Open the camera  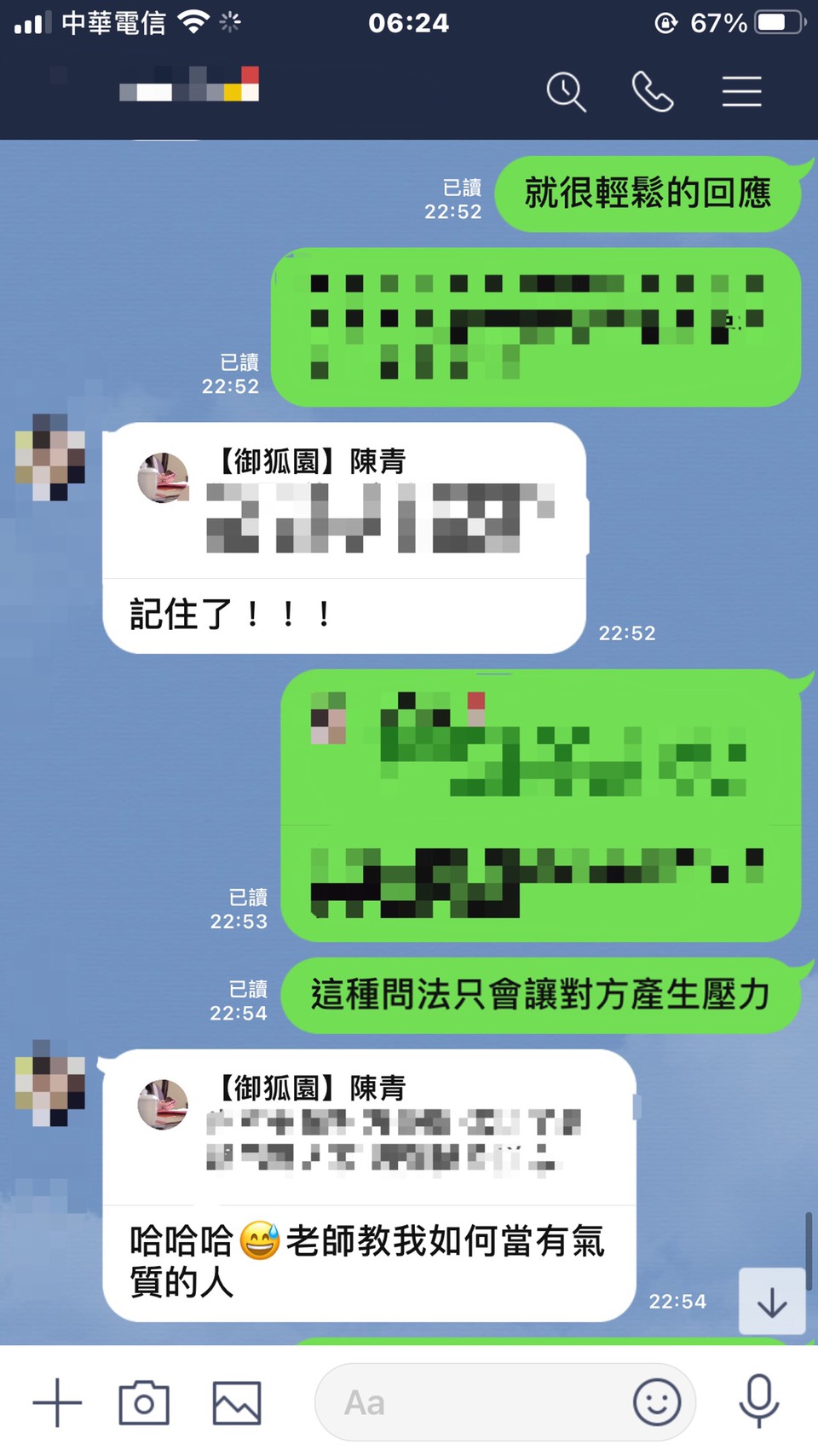144,1402
